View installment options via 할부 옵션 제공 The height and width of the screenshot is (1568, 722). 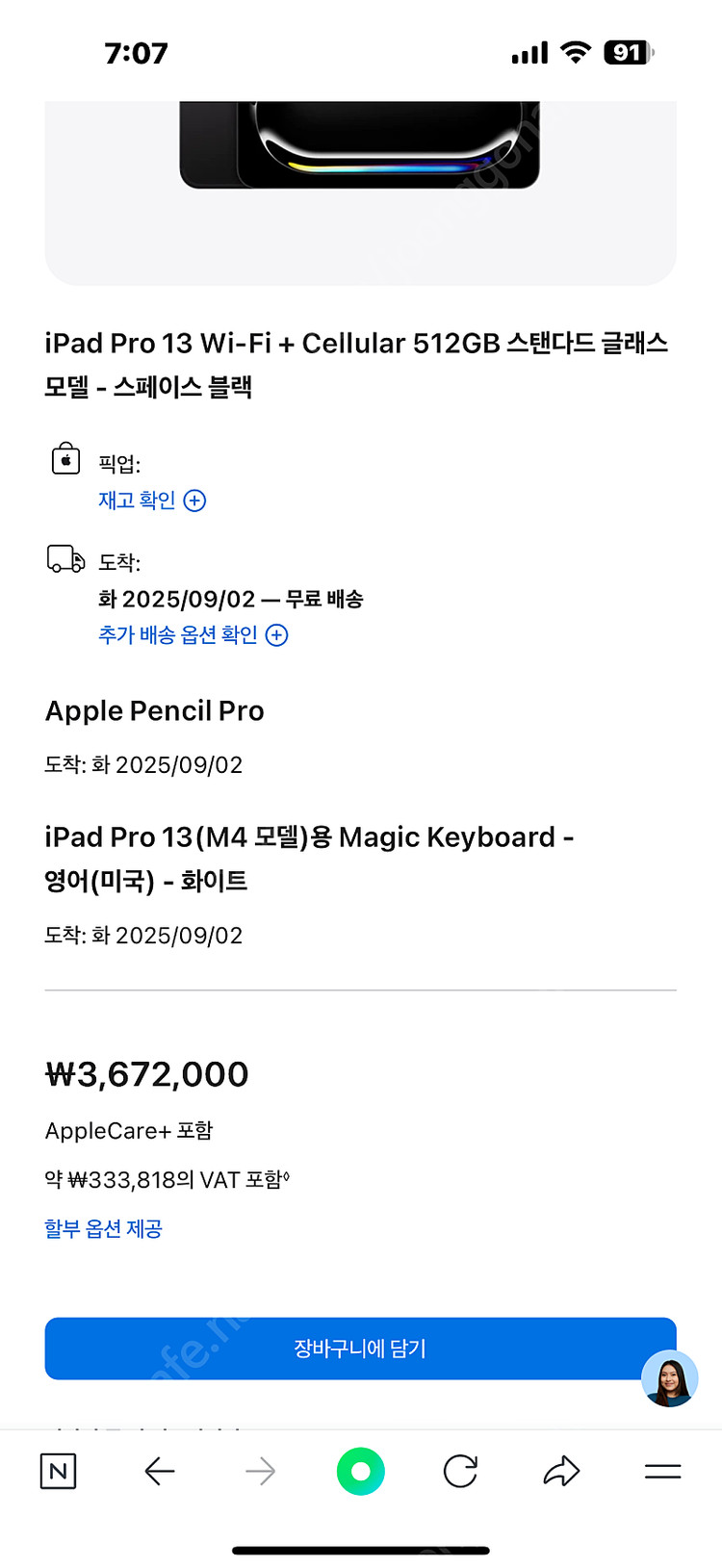[x=104, y=1228]
